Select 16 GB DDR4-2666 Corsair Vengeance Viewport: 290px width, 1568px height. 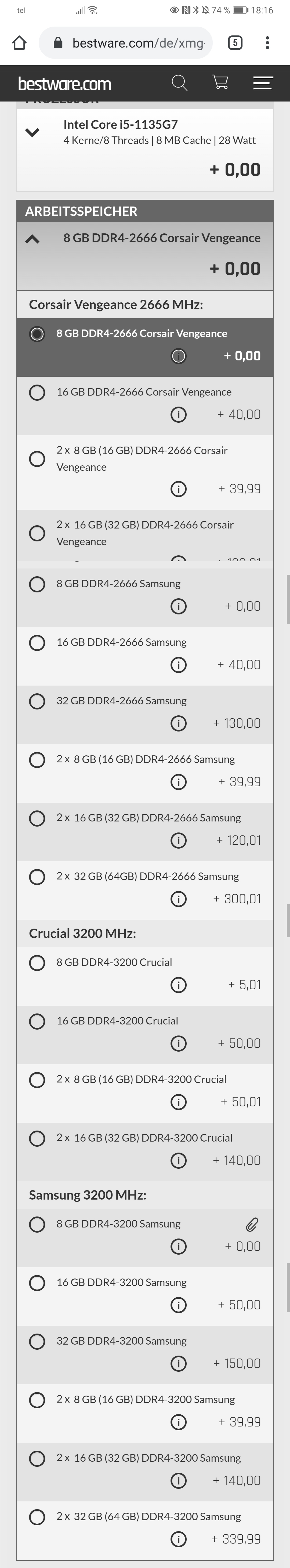(x=37, y=393)
